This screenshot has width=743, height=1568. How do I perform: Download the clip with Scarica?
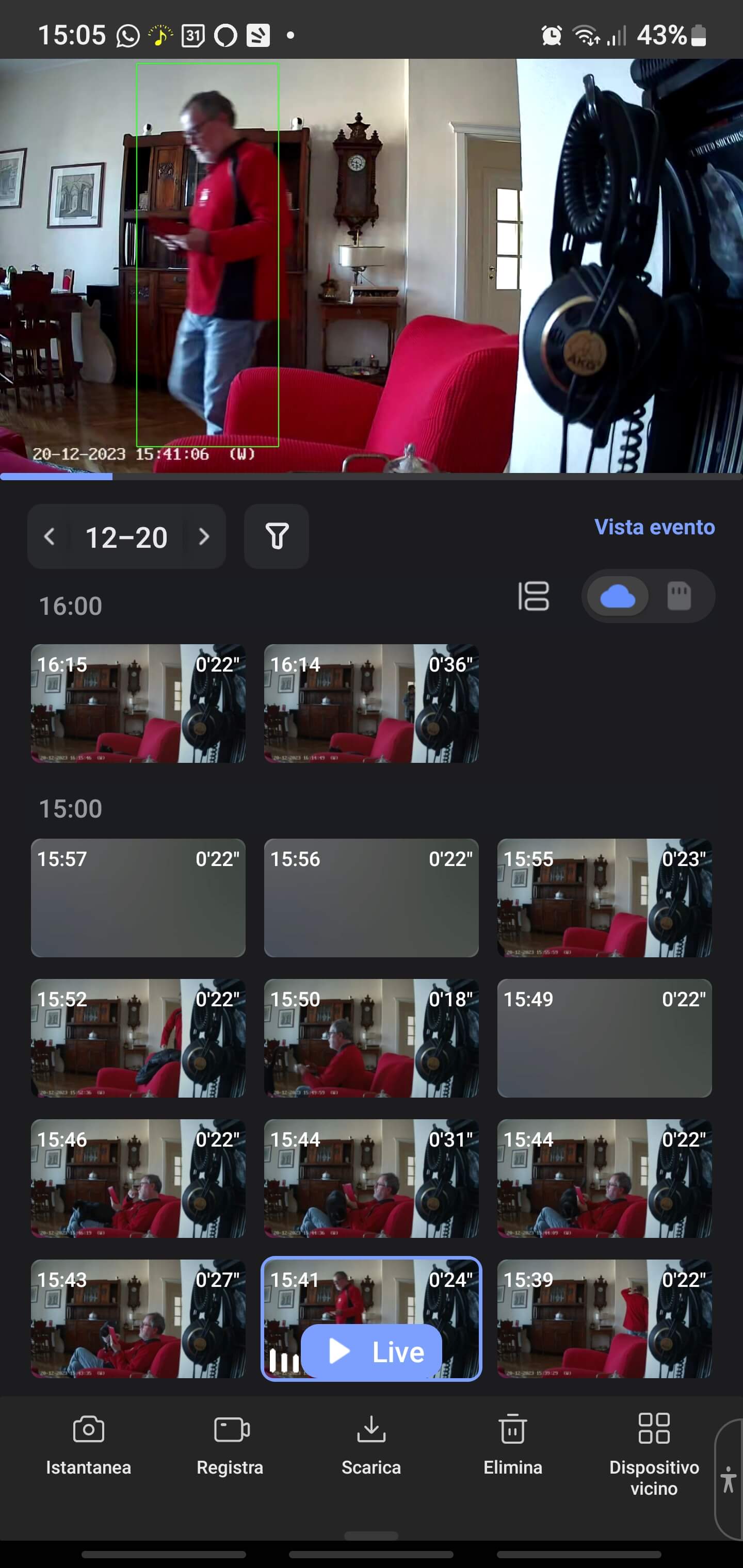(371, 1444)
